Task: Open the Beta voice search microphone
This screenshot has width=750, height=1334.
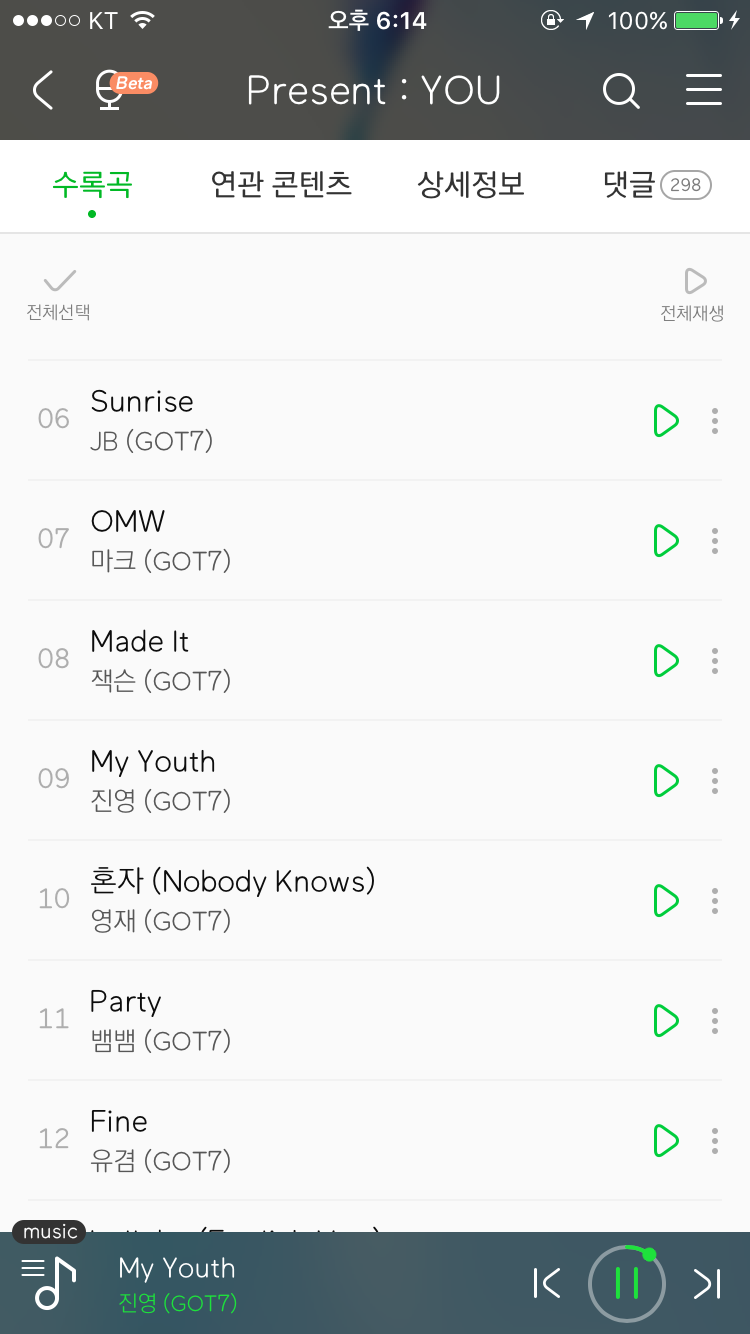Action: (x=110, y=91)
